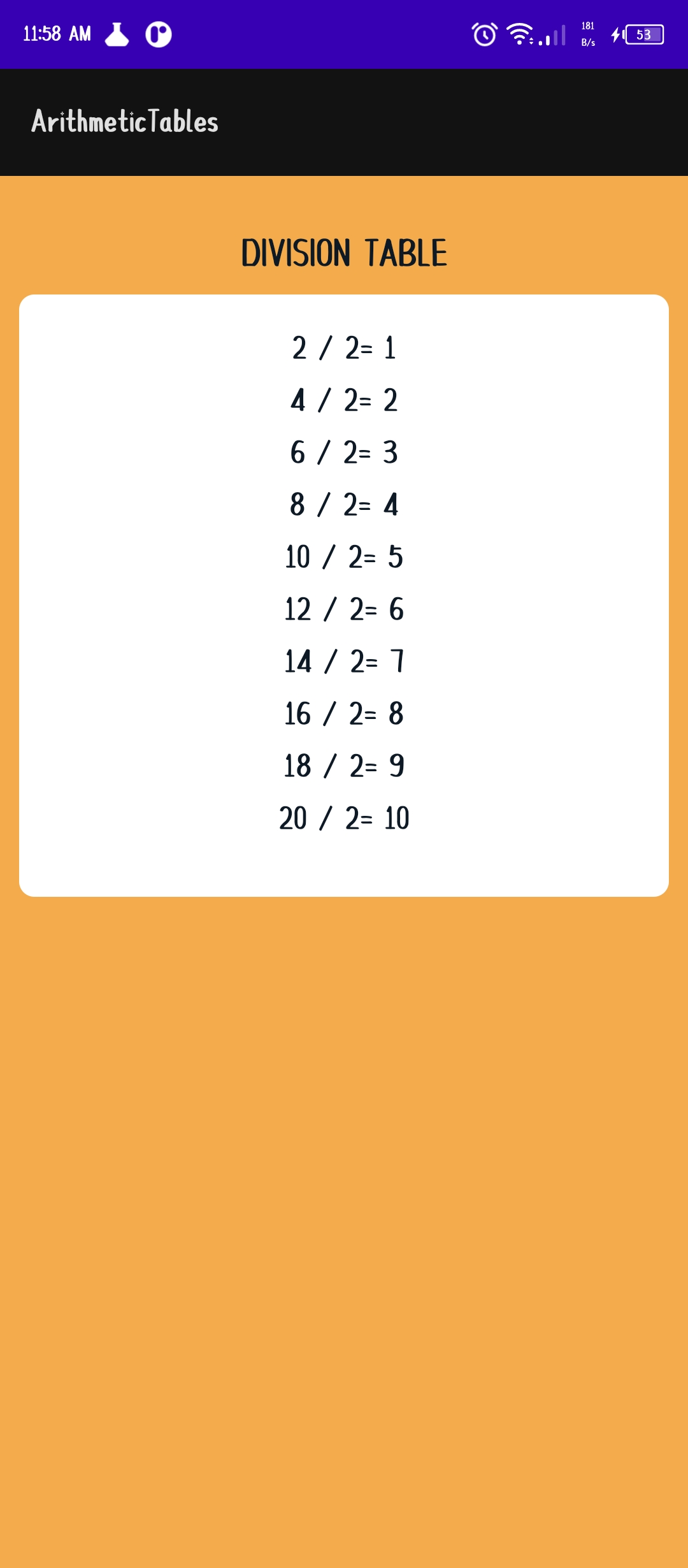688x1568 pixels.
Task: Select the row 10 / 2= 5
Action: tap(344, 558)
